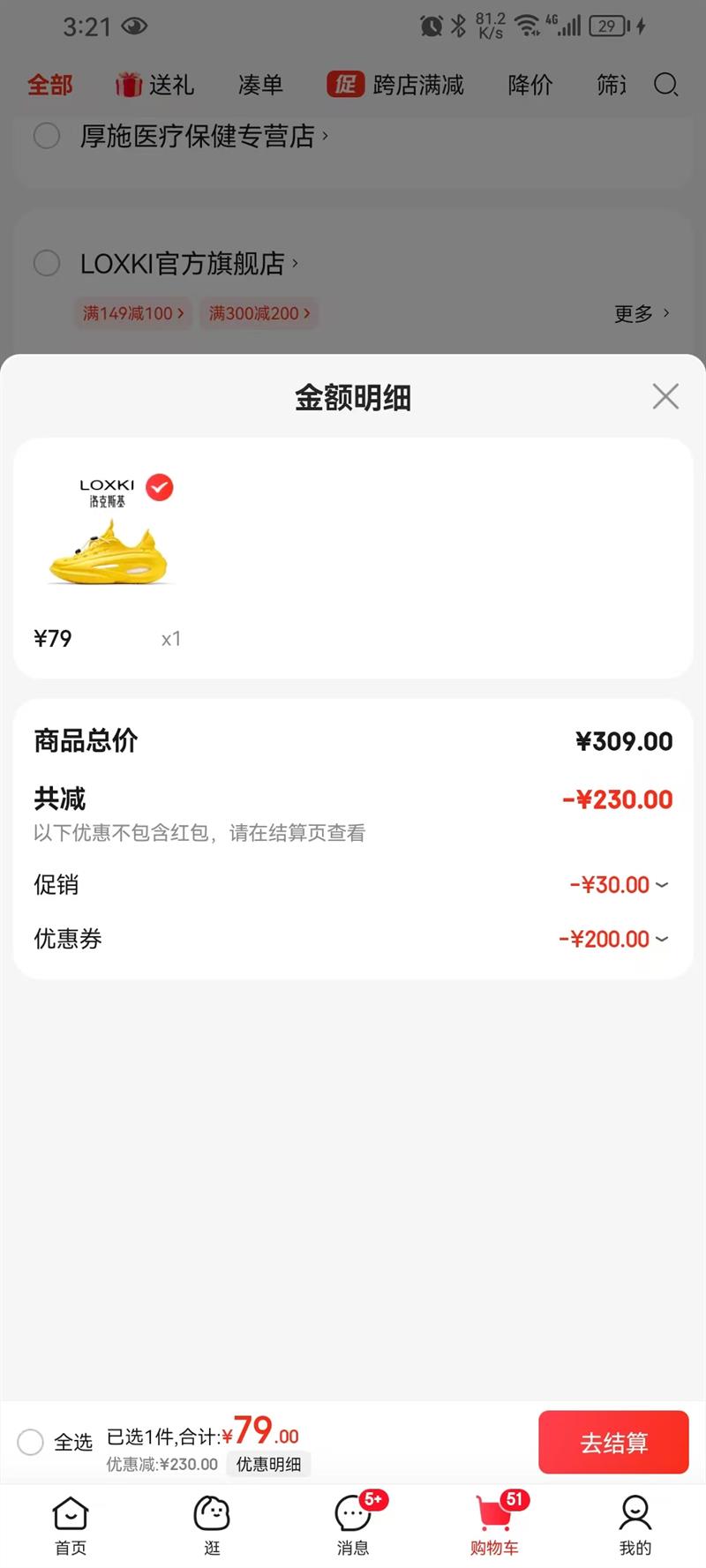This screenshot has width=706, height=1568.
Task: Expand the 促销 discount details
Action: [619, 885]
